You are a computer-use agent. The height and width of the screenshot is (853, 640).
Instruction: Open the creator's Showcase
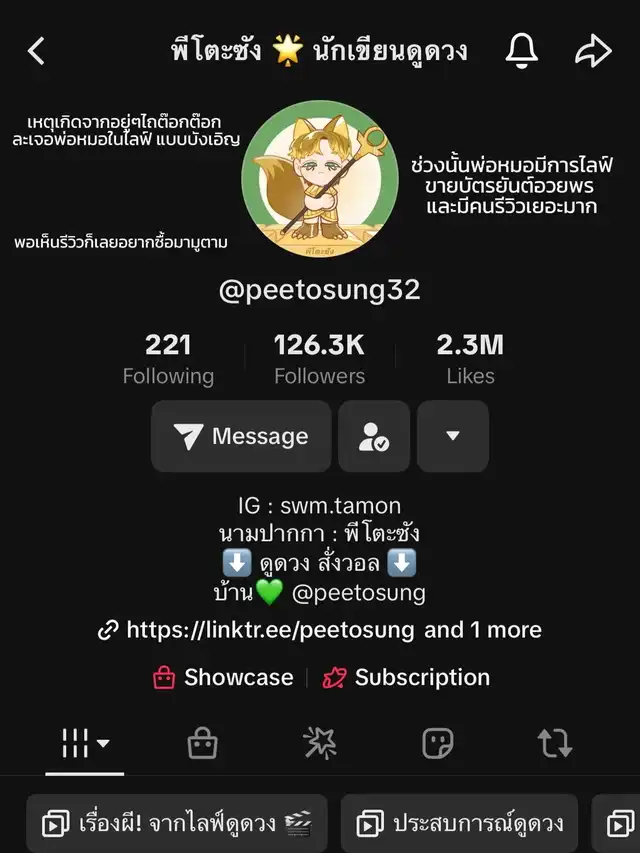(x=223, y=677)
